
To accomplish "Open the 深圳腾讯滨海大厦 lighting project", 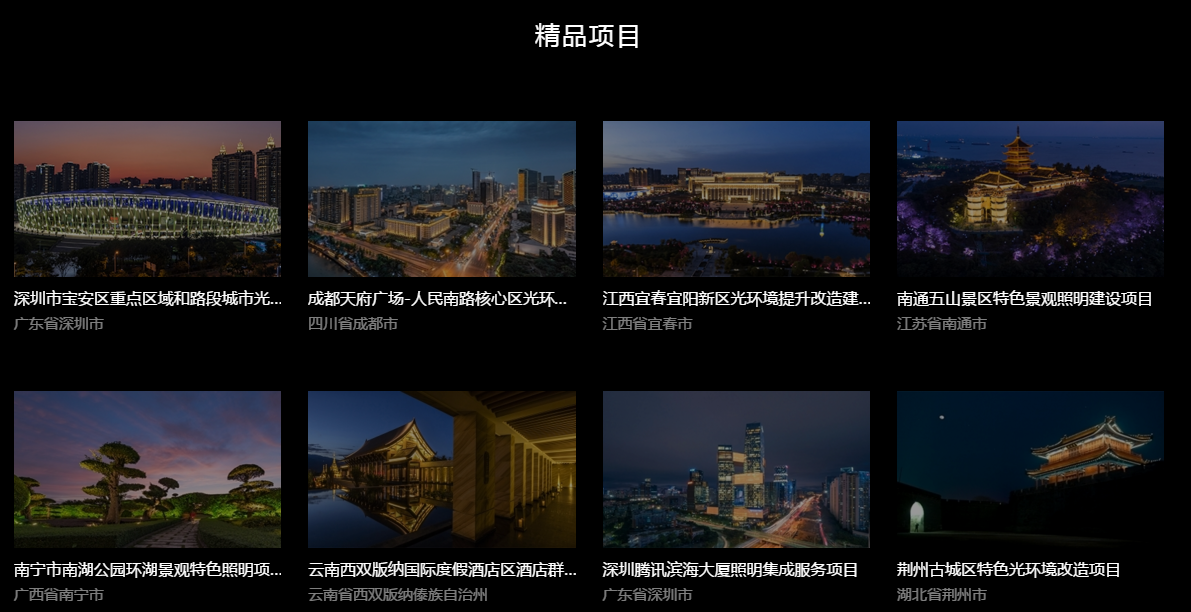I will tap(736, 469).
